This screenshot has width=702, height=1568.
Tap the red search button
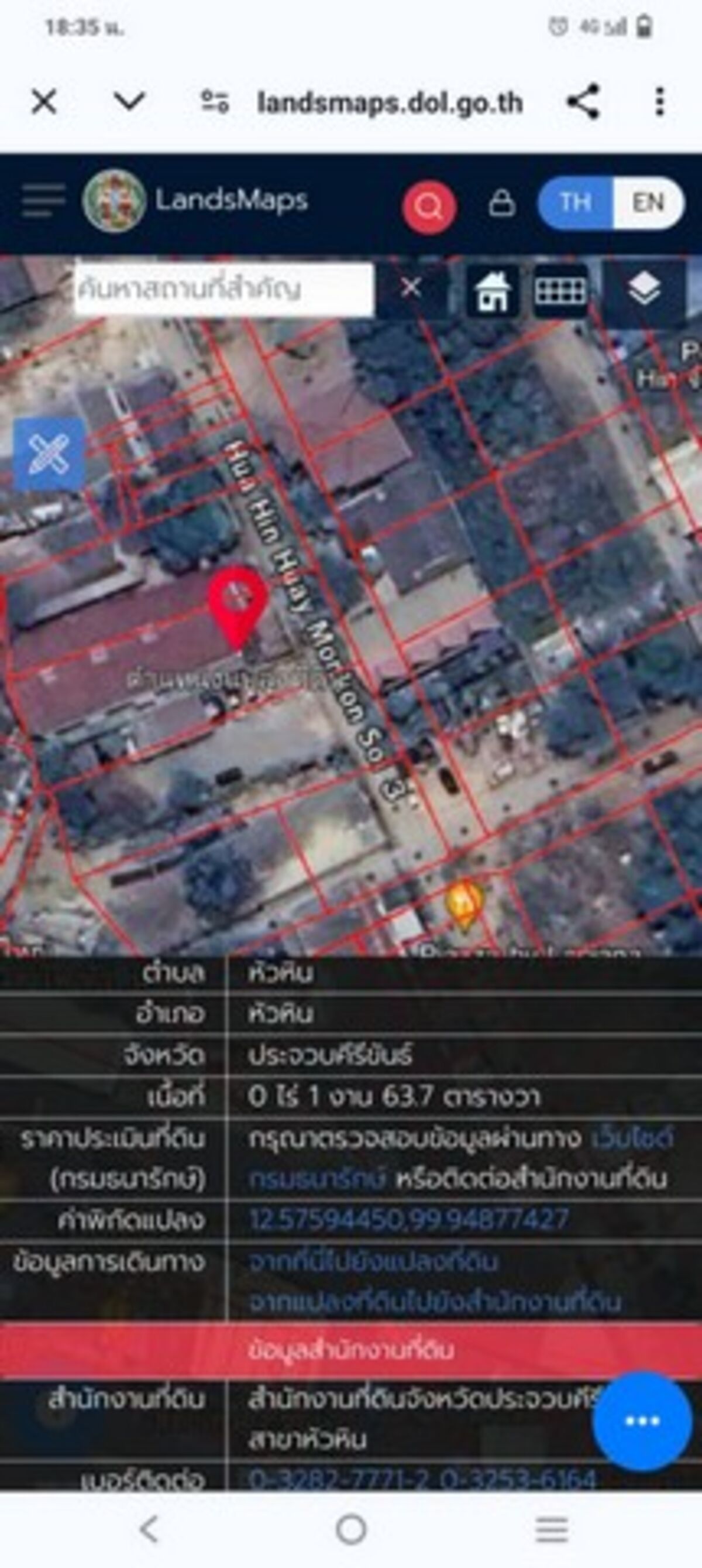pyautogui.click(x=429, y=207)
